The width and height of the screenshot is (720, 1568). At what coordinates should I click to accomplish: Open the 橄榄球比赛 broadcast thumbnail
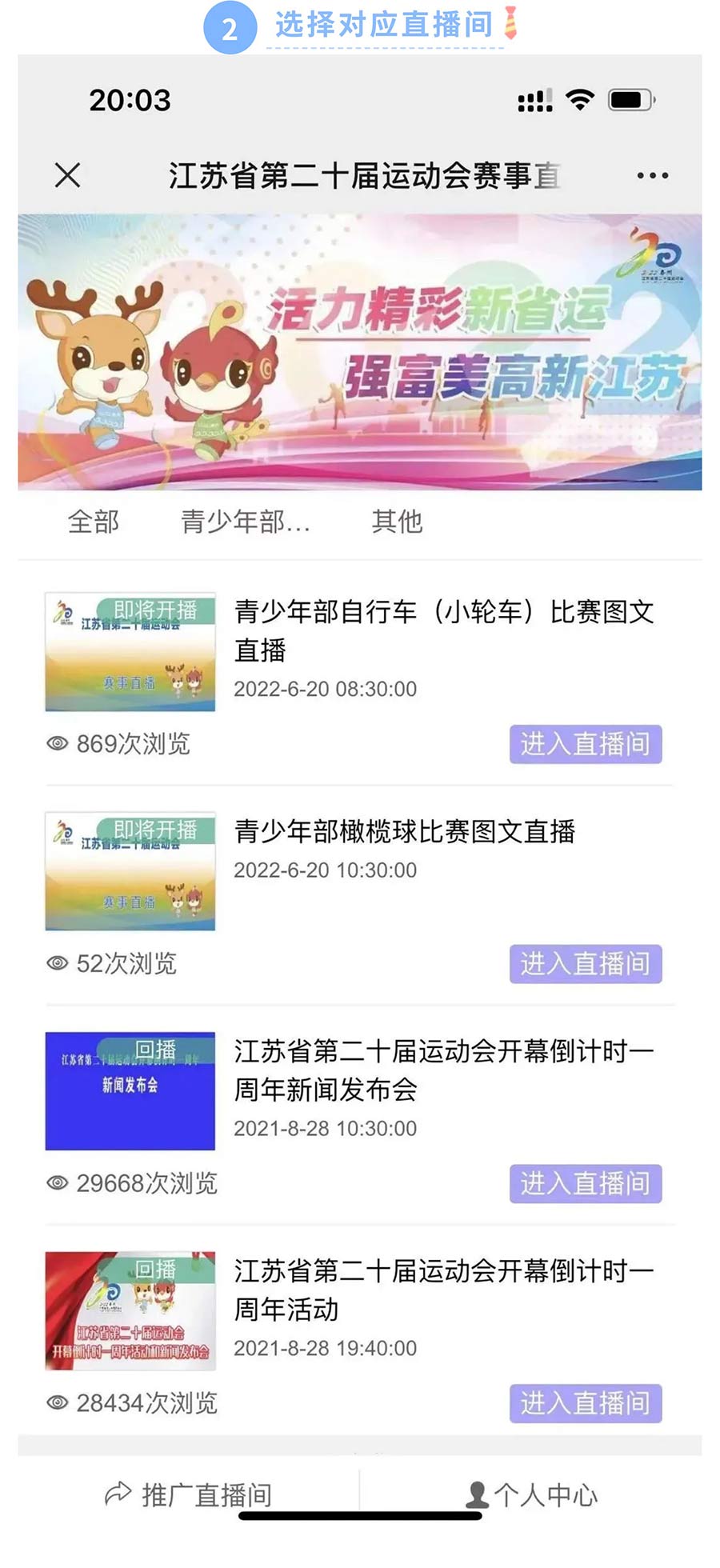(130, 871)
